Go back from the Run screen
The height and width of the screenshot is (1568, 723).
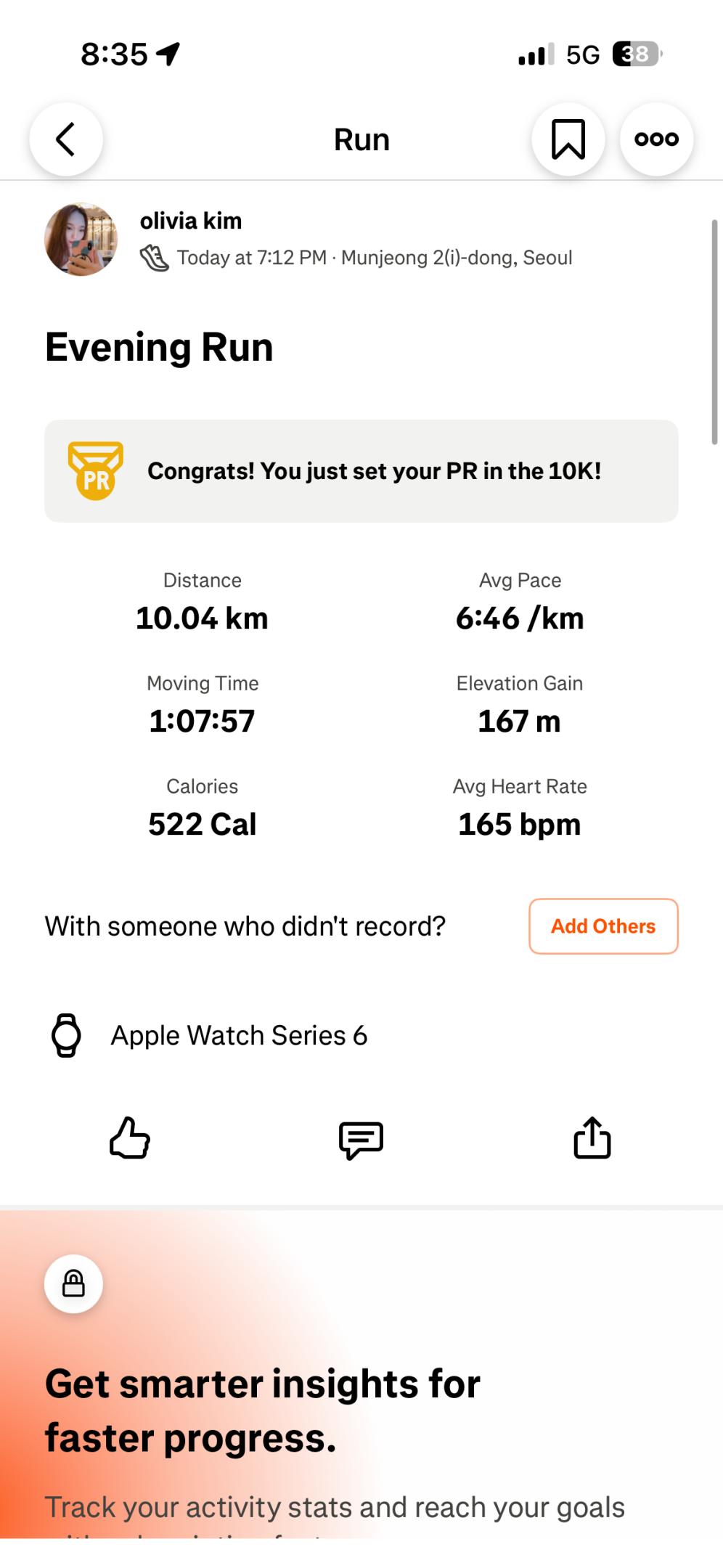point(66,139)
